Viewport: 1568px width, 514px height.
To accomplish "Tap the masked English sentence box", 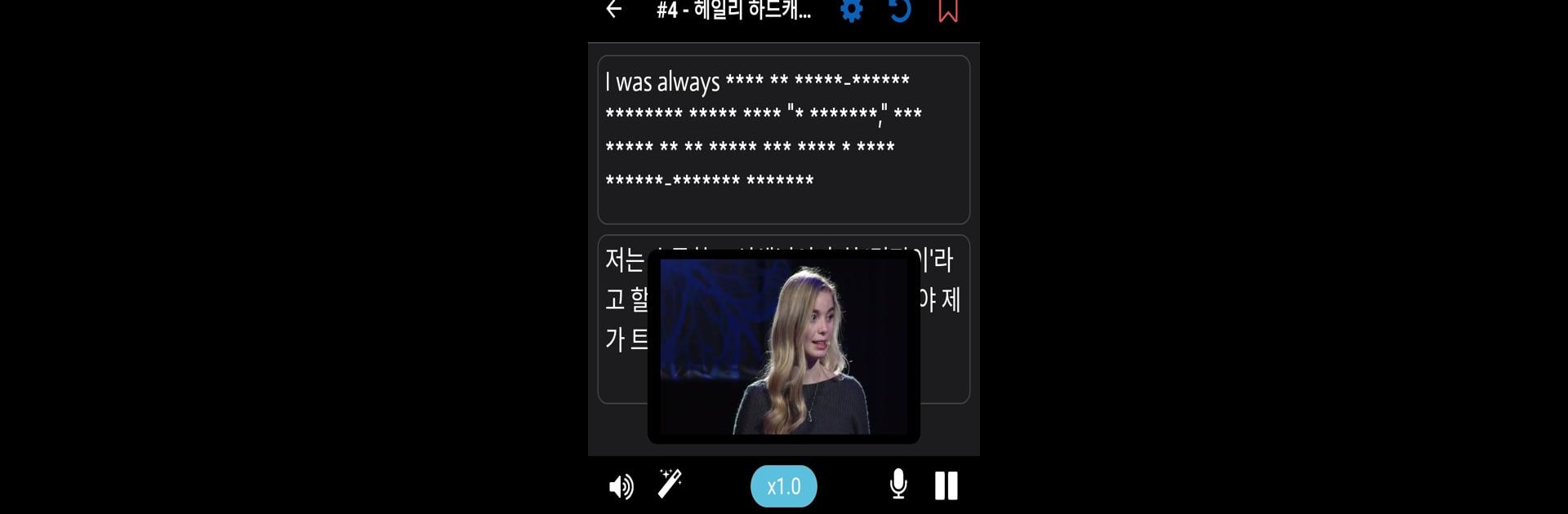I will (x=783, y=140).
